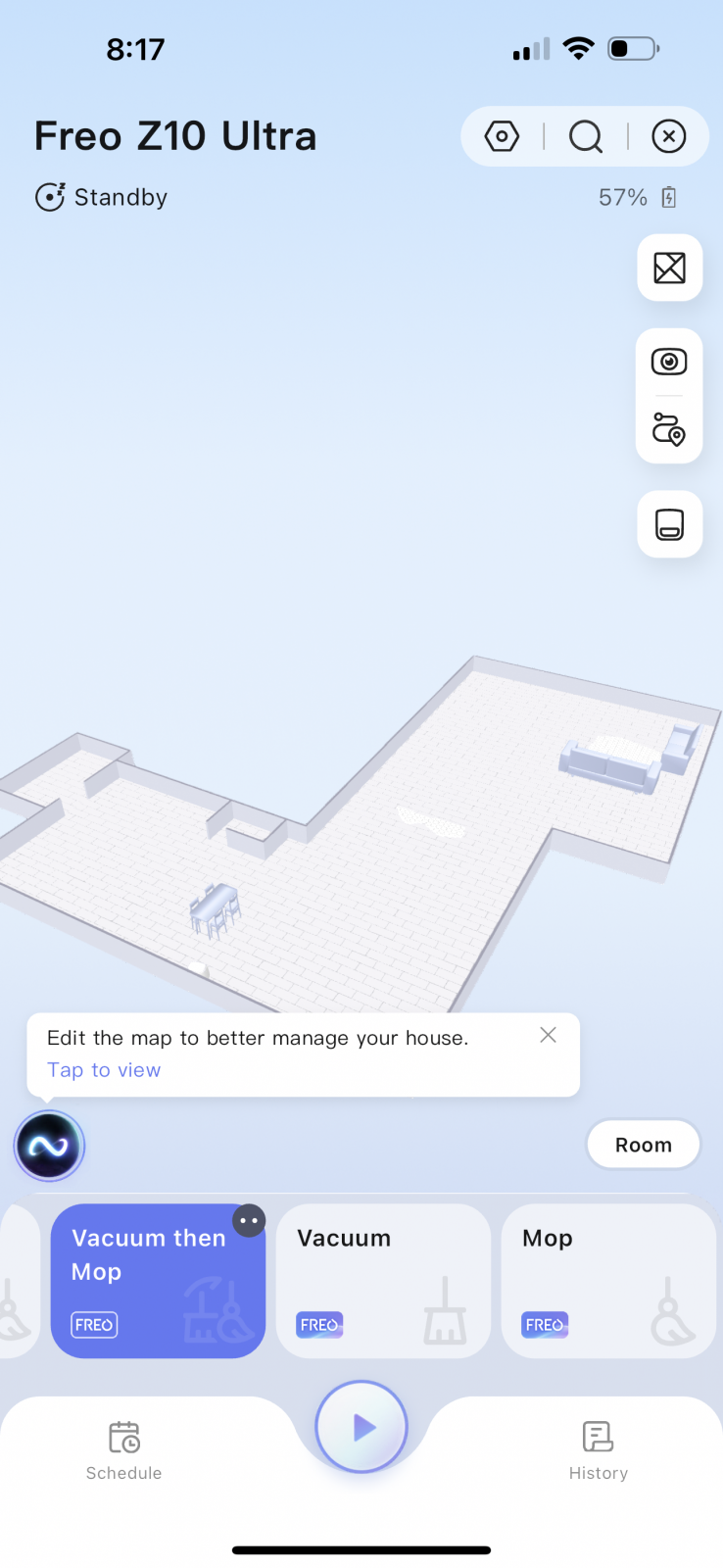Tap the search icon in top bar
This screenshot has height=1568, width=723.
pyautogui.click(x=586, y=136)
